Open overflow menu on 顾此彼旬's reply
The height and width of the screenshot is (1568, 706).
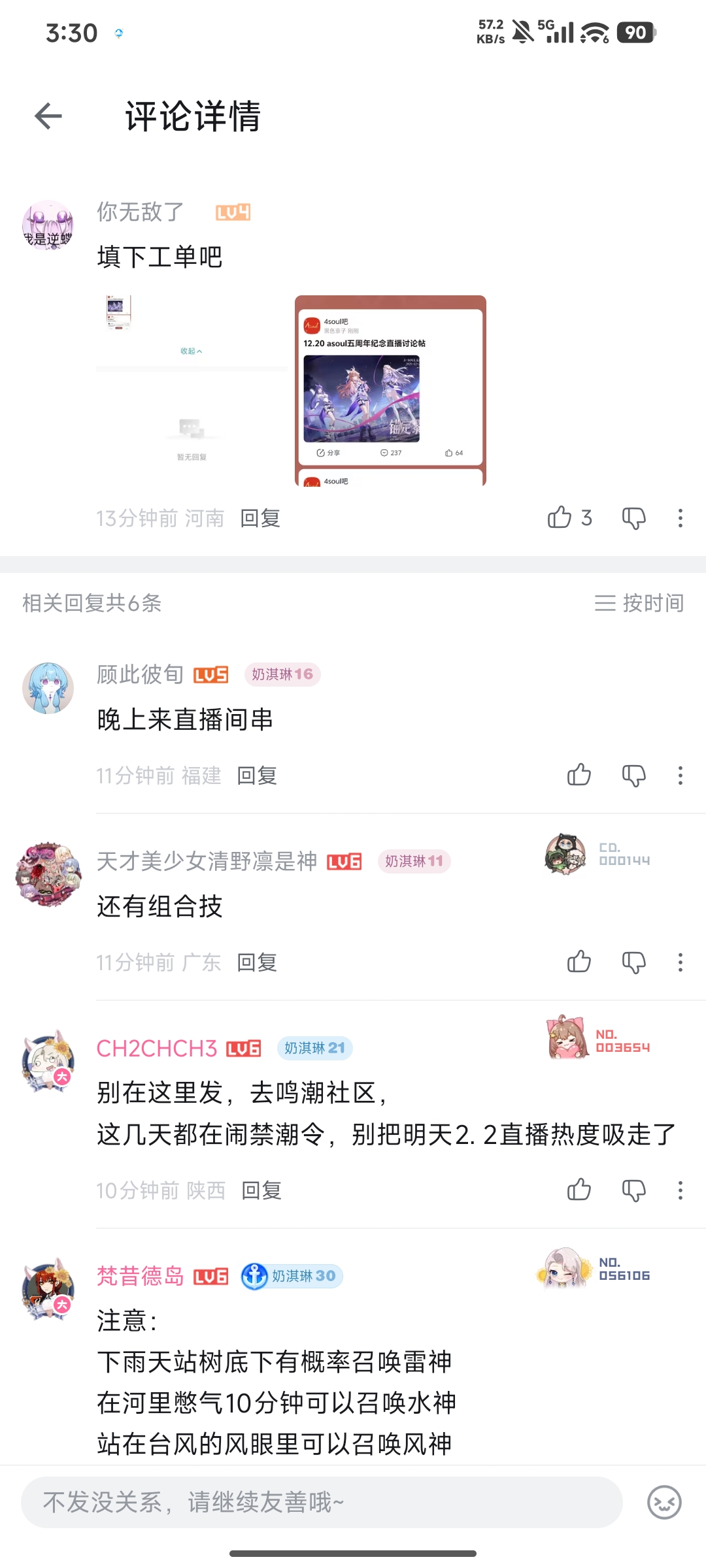(680, 776)
